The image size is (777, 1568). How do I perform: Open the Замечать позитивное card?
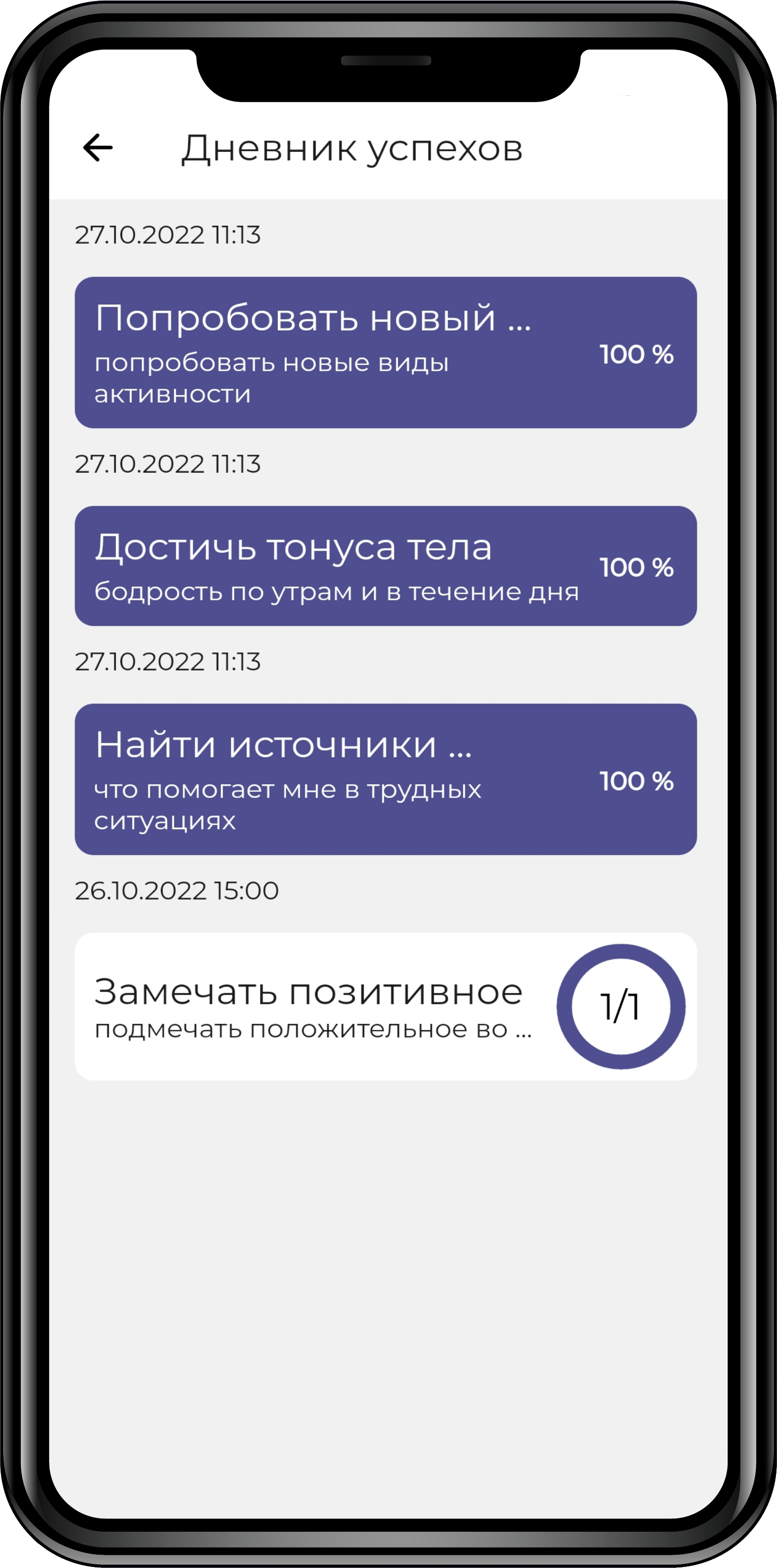(385, 1007)
